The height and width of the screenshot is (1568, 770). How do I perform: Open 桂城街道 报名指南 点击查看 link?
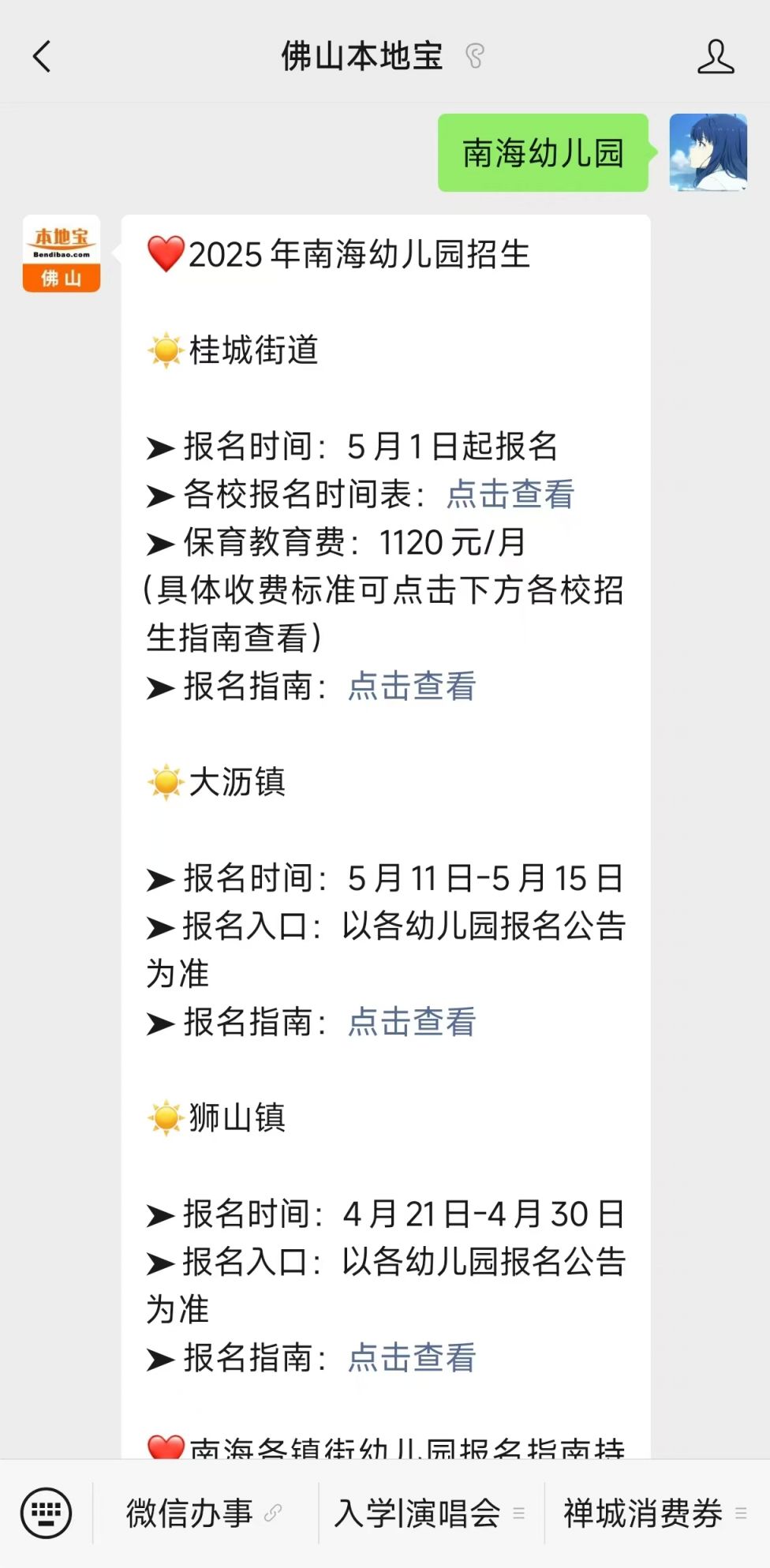pos(412,686)
